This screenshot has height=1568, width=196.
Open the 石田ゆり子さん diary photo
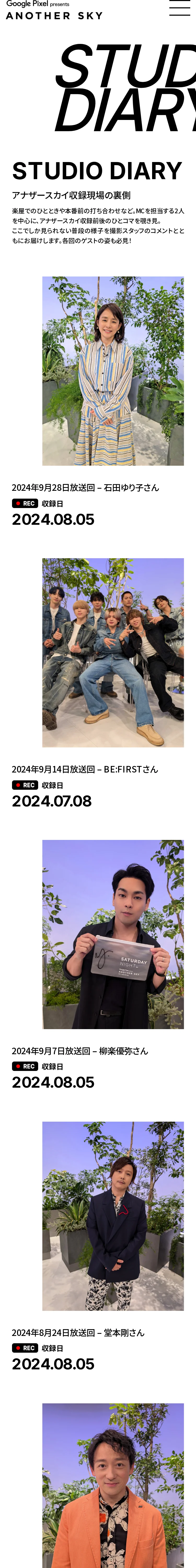[x=113, y=371]
